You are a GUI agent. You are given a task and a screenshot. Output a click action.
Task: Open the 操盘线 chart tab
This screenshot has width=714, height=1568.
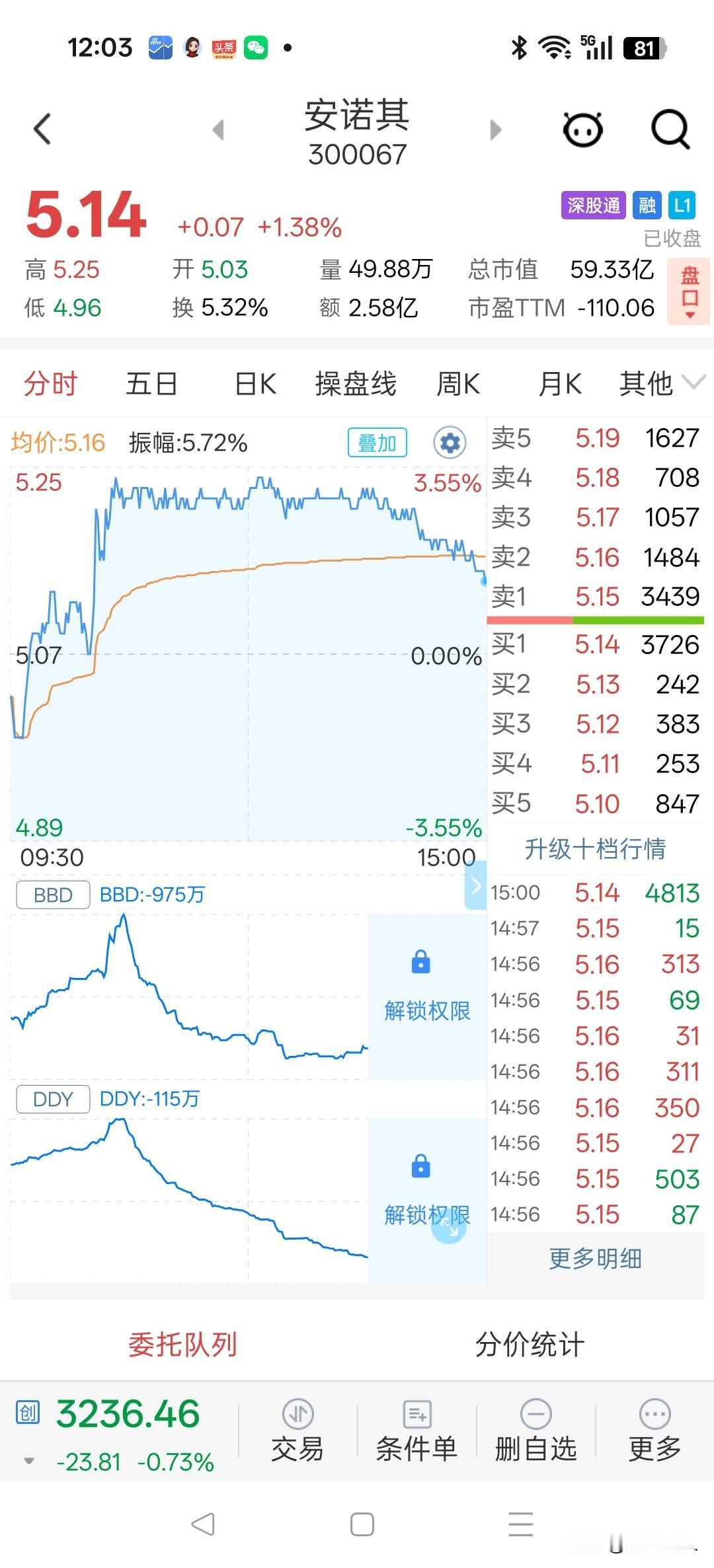coord(356,384)
